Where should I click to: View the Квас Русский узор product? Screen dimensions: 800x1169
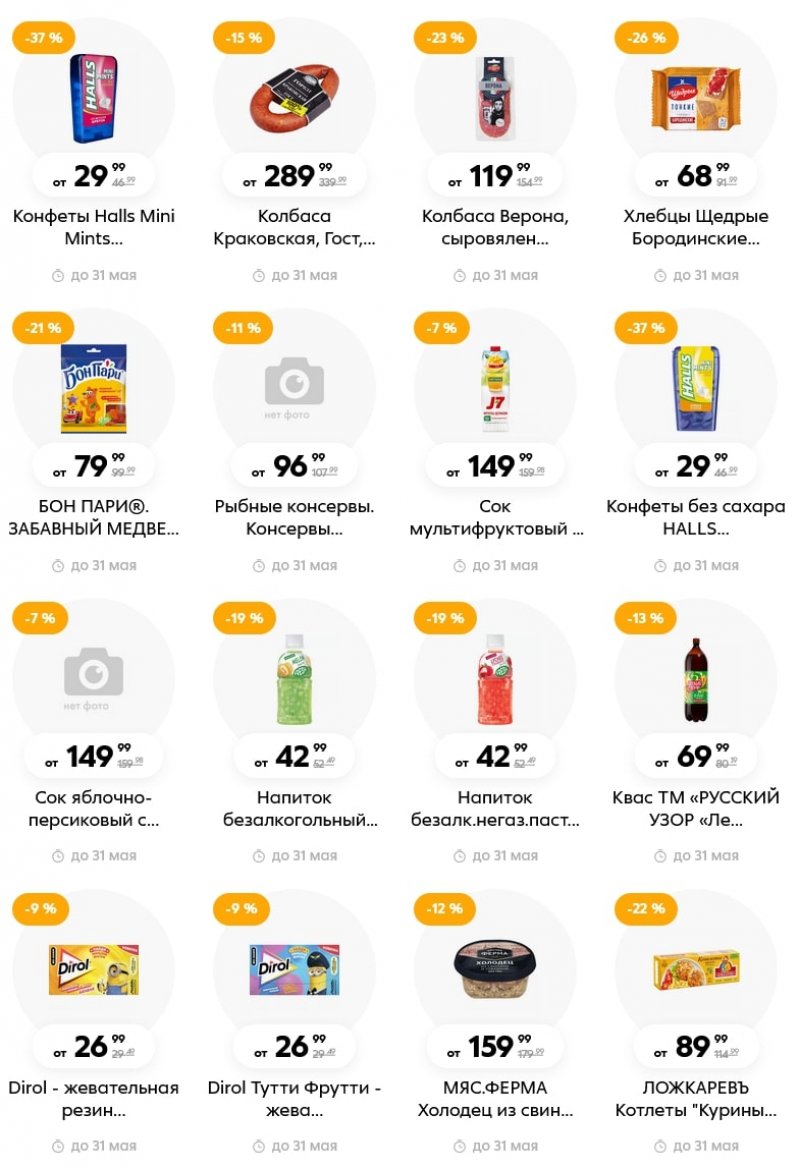click(696, 680)
